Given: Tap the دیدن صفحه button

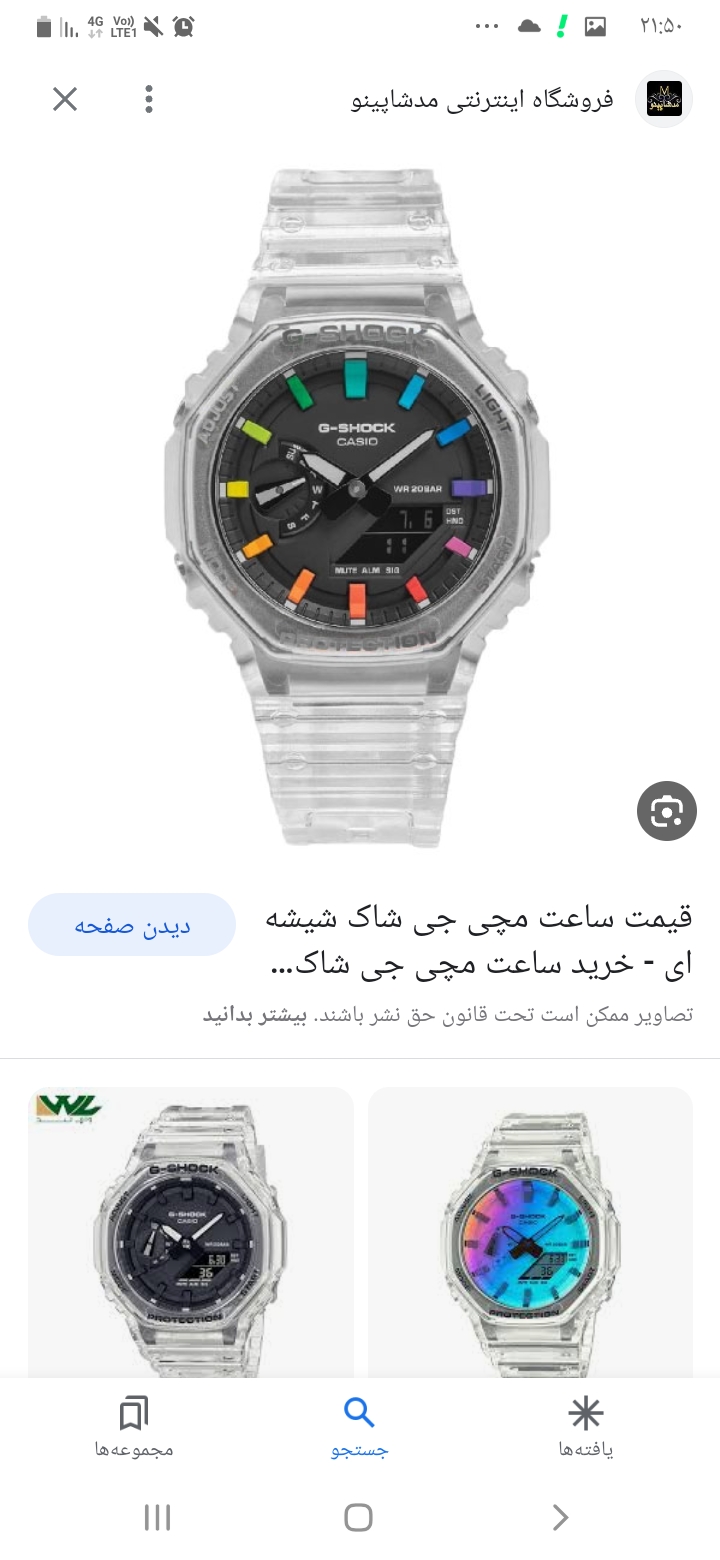Looking at the screenshot, I should [132, 925].
